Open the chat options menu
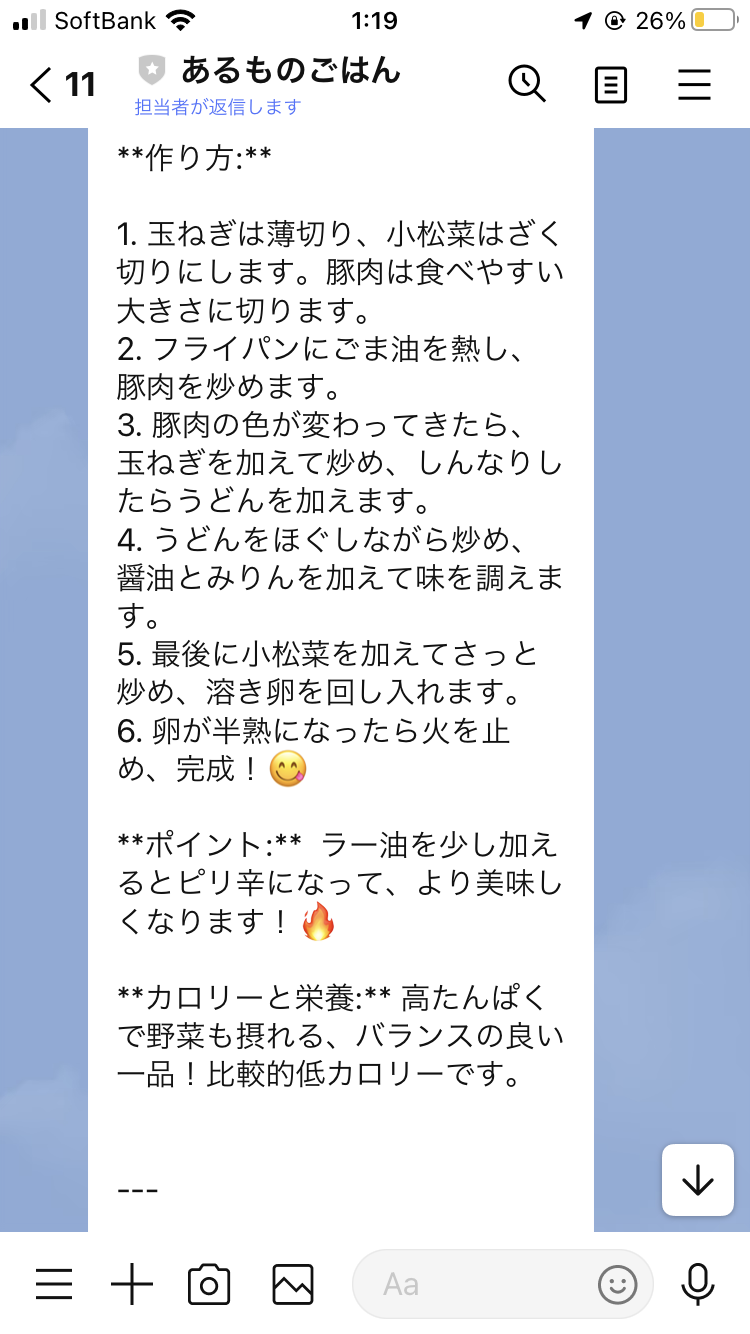This screenshot has width=750, height=1334. pyautogui.click(x=694, y=85)
